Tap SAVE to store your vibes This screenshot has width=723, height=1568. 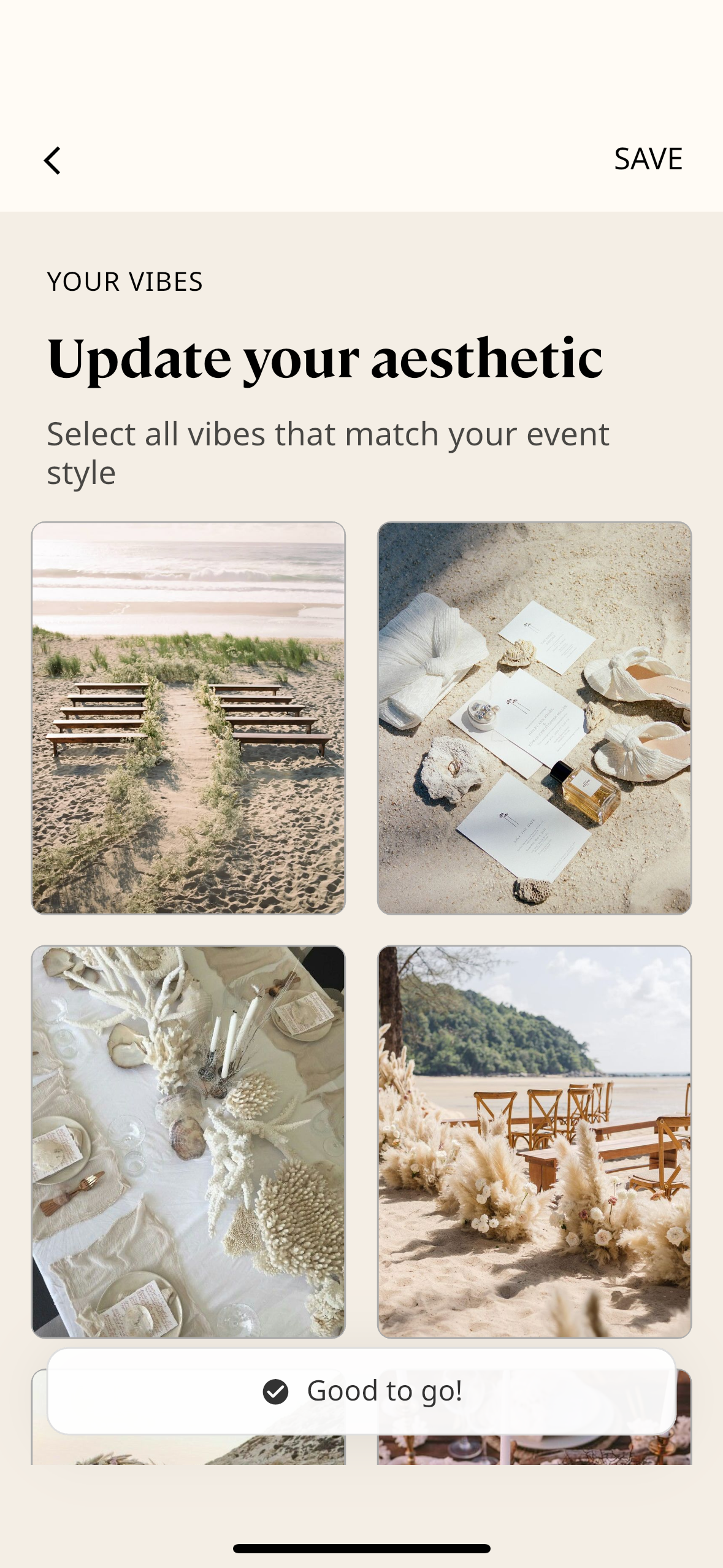click(648, 159)
